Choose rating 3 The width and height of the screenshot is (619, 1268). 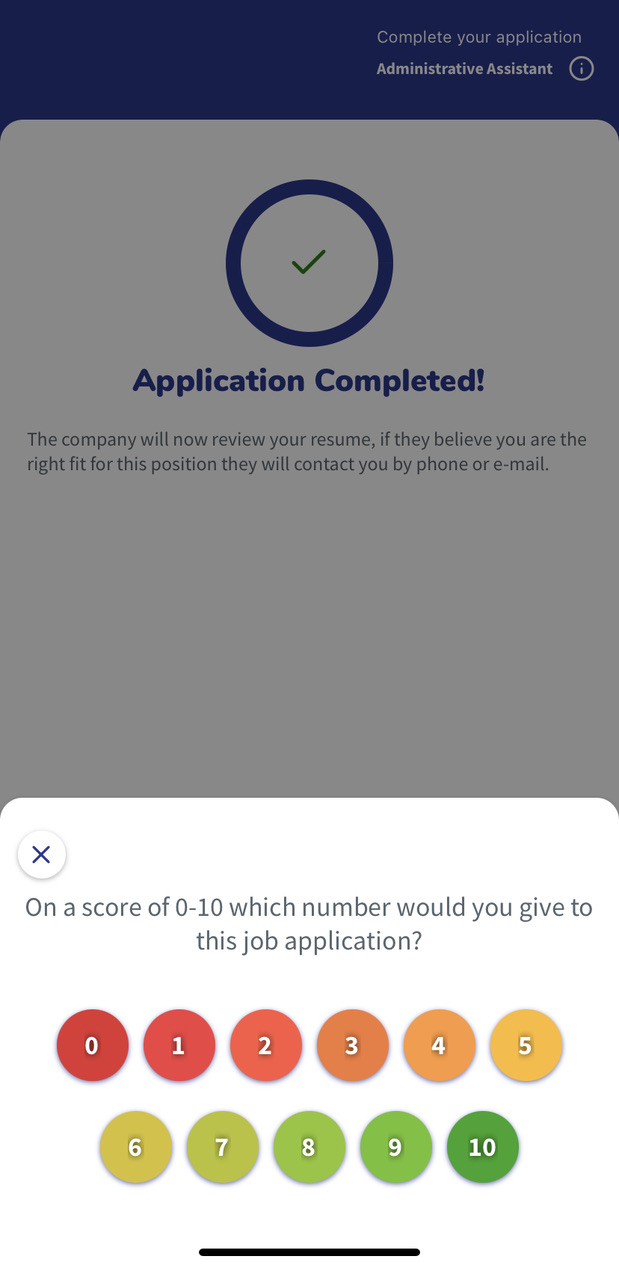pyautogui.click(x=352, y=1046)
